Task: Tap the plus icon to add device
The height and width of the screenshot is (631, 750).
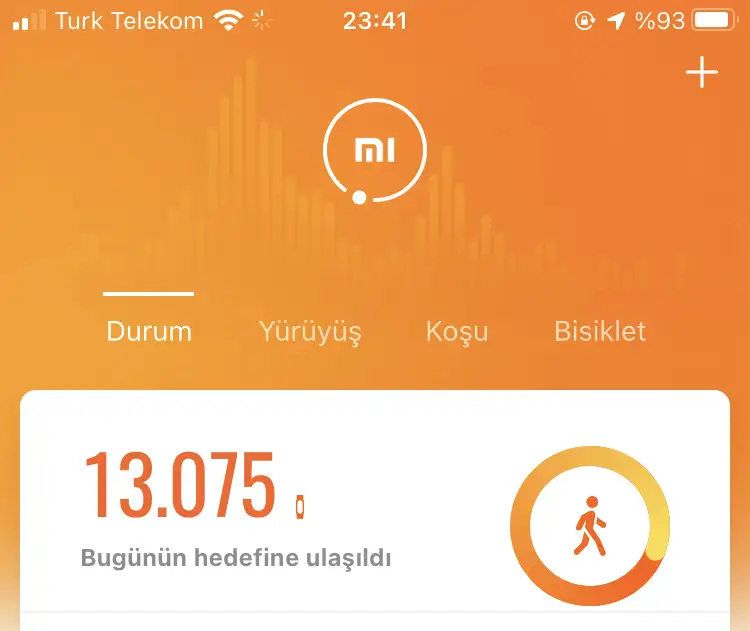Action: pos(702,73)
